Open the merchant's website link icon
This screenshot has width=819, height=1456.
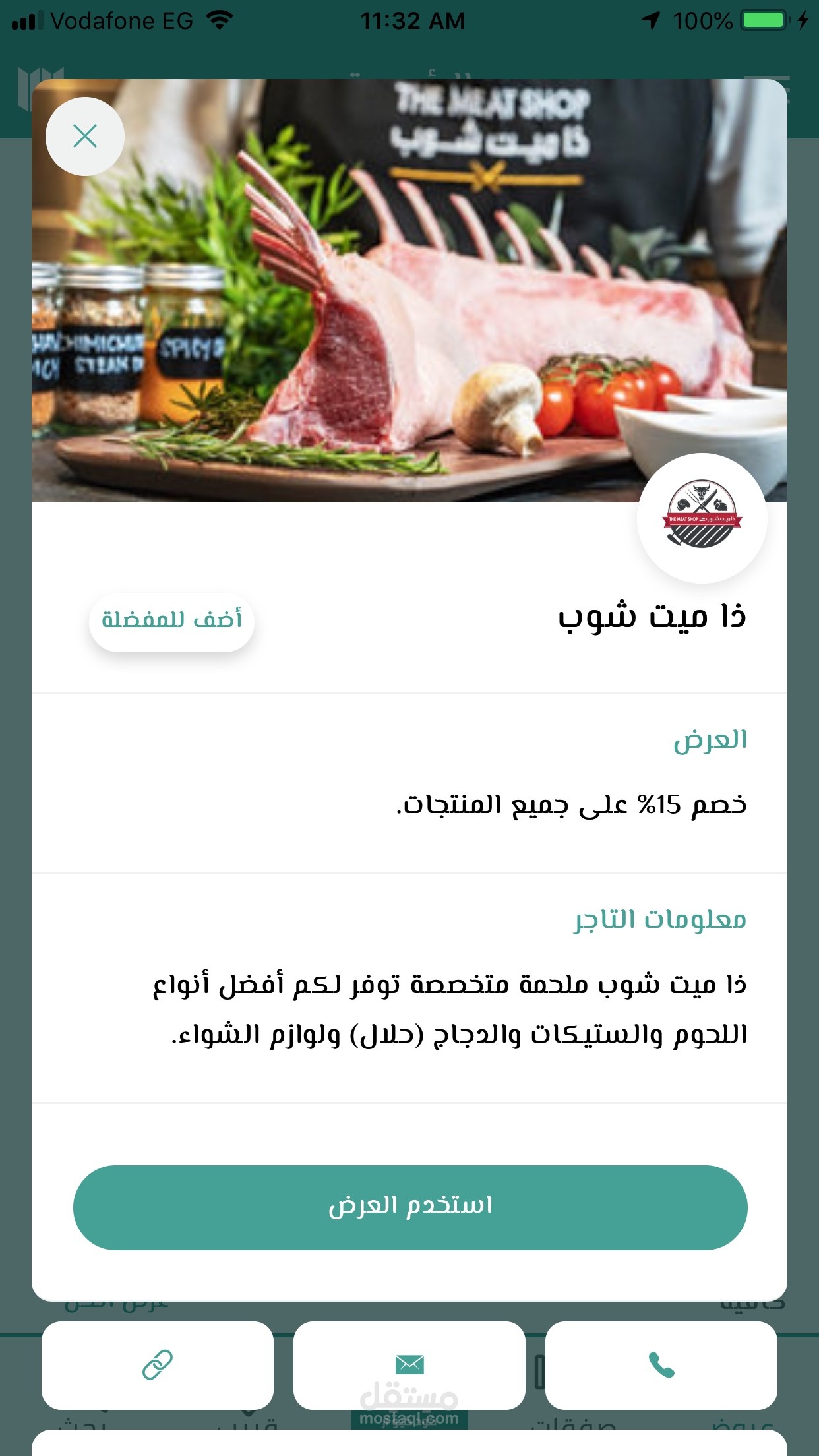pos(158,1365)
